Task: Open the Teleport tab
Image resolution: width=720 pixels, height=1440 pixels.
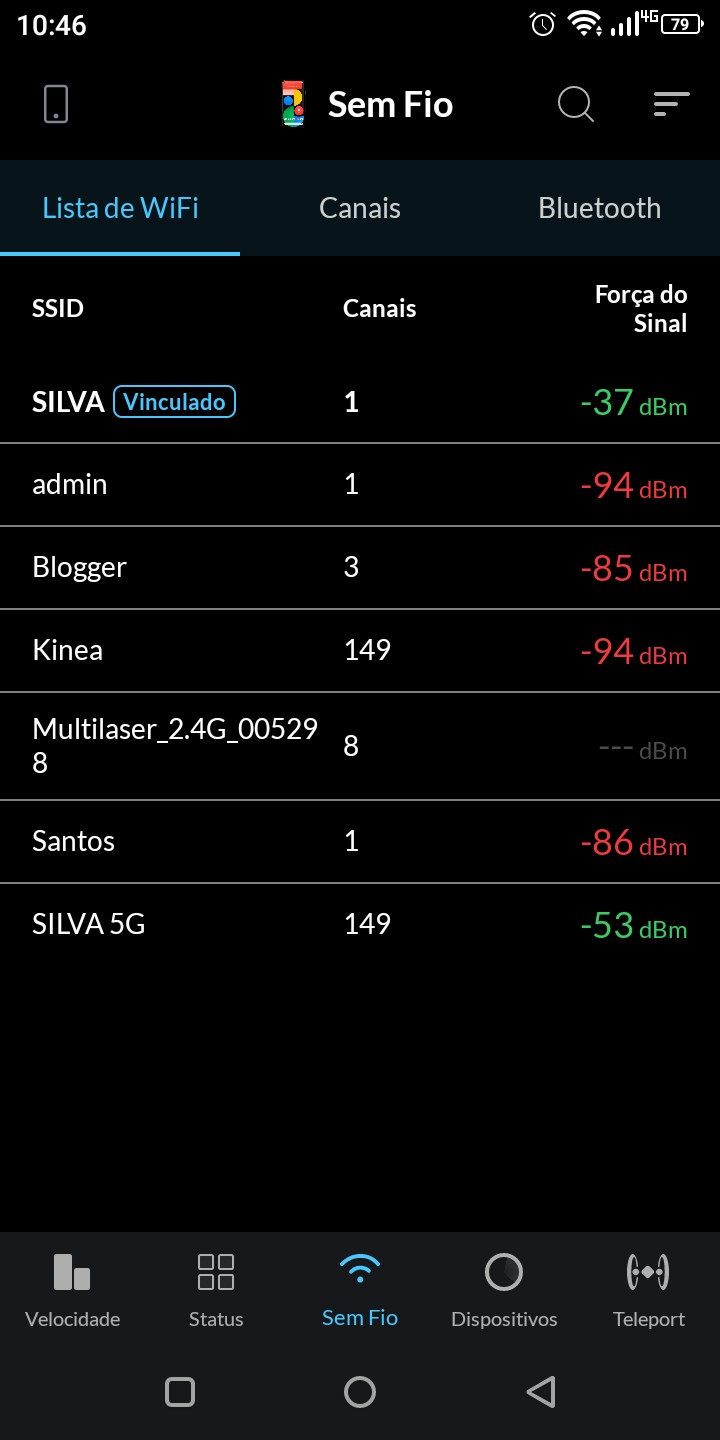Action: point(648,1290)
